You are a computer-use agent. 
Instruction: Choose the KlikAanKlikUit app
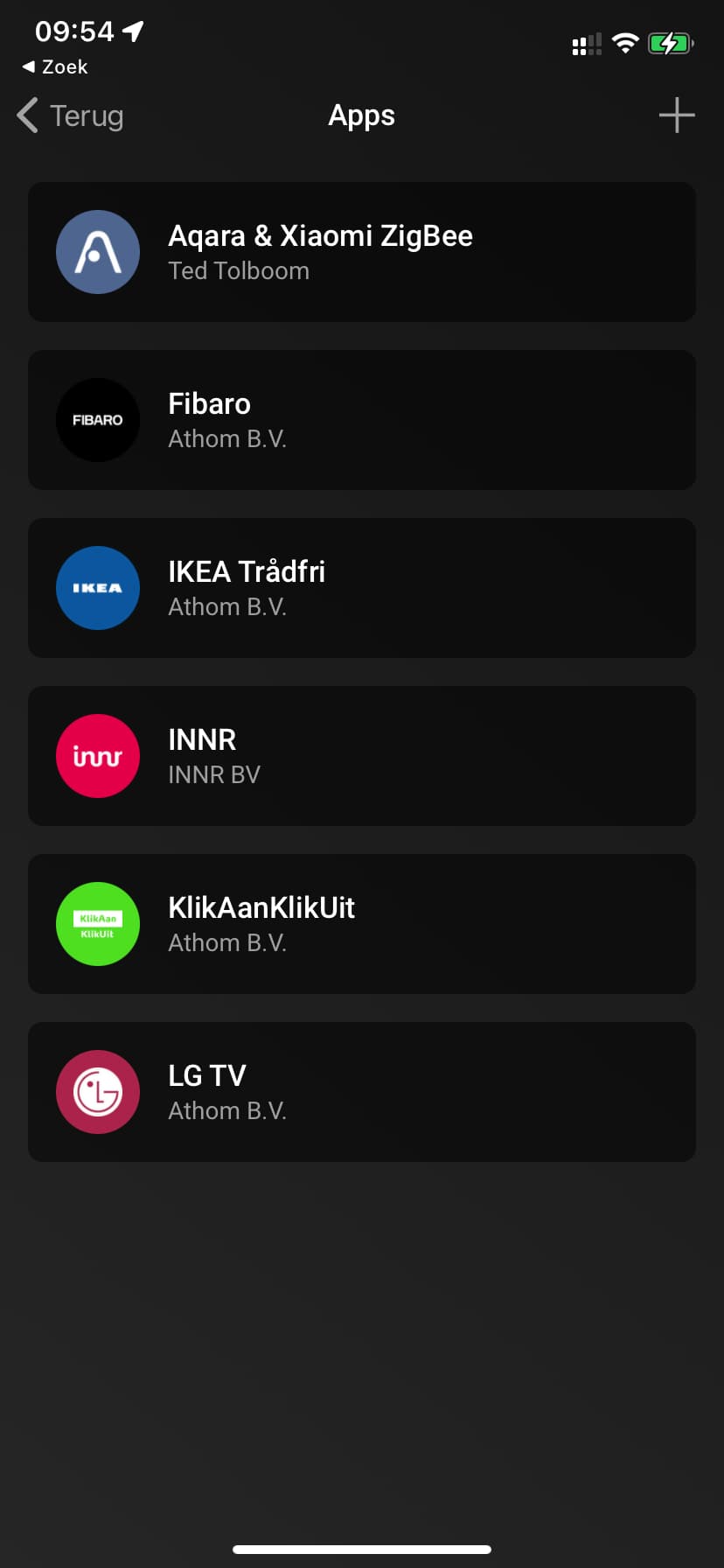pyautogui.click(x=362, y=924)
